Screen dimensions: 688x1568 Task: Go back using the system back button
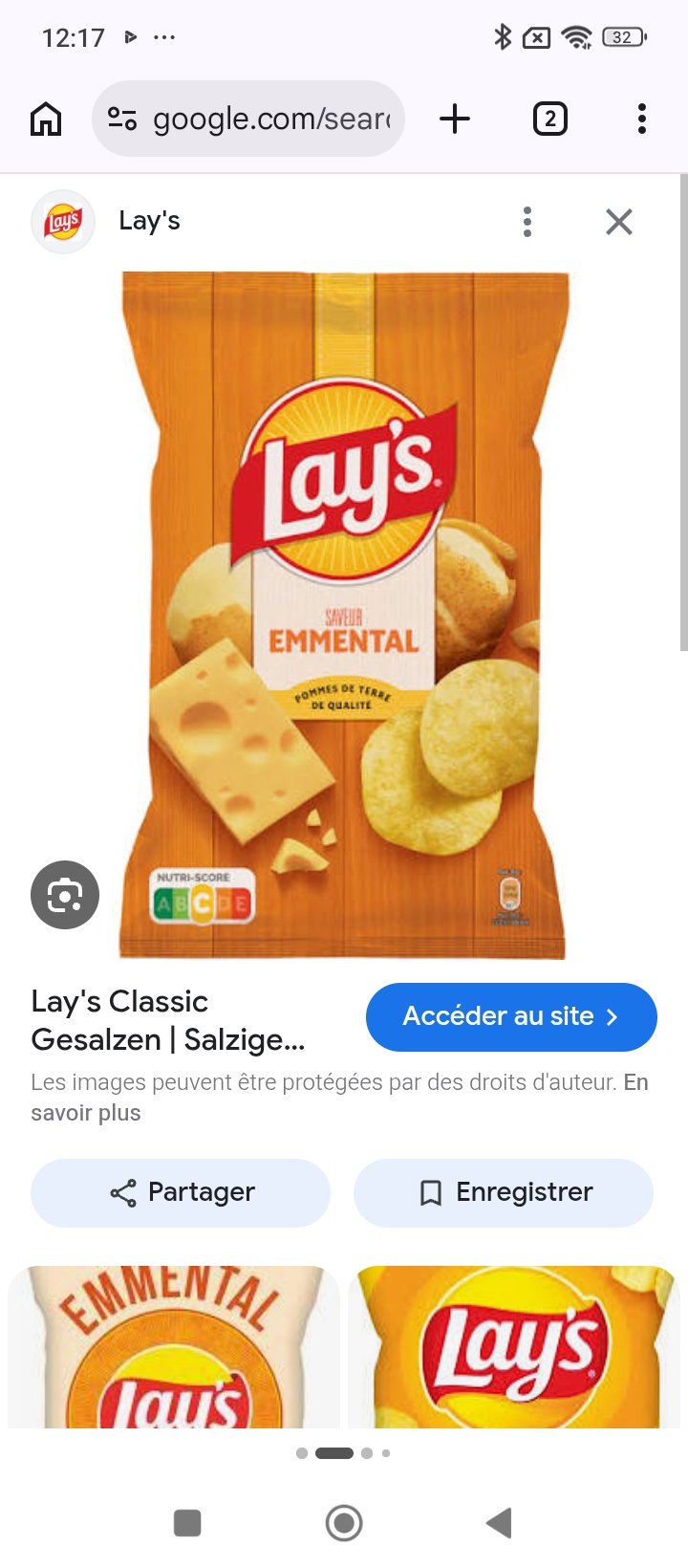tap(500, 1523)
